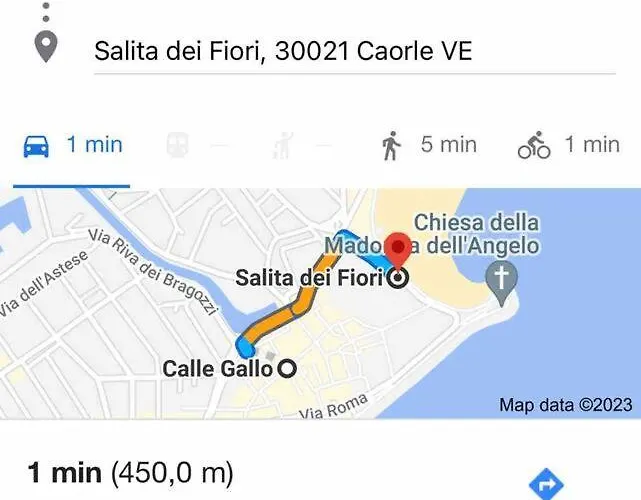Viewport: 641px width, 500px height.
Task: Select the driving mode tab
Action: (x=72, y=146)
